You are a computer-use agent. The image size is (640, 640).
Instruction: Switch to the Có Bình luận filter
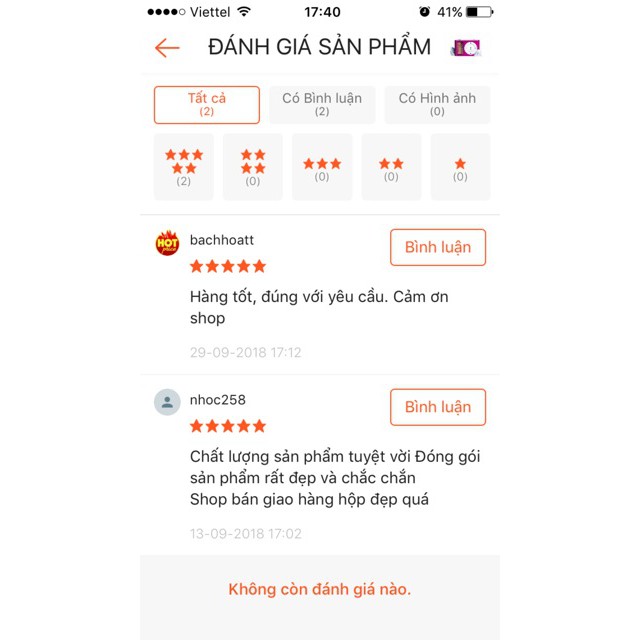[321, 105]
